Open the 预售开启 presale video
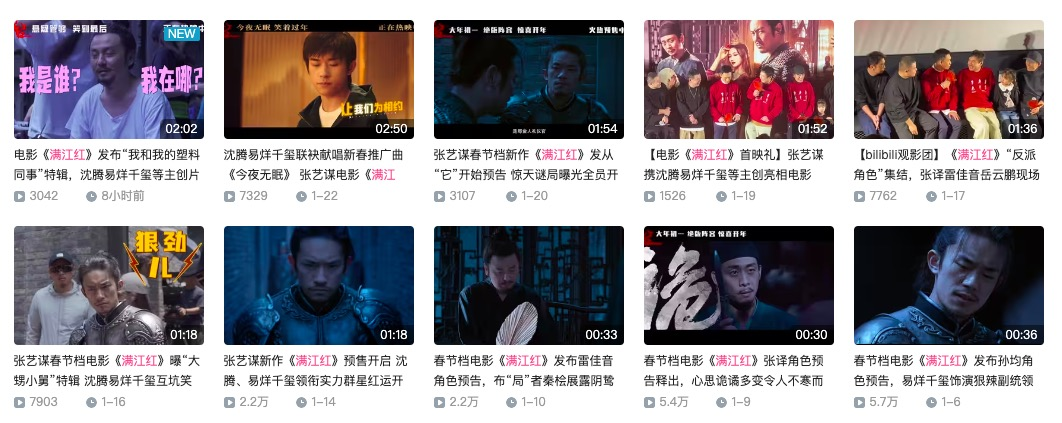Image resolution: width=1062 pixels, height=423 pixels. [318, 285]
